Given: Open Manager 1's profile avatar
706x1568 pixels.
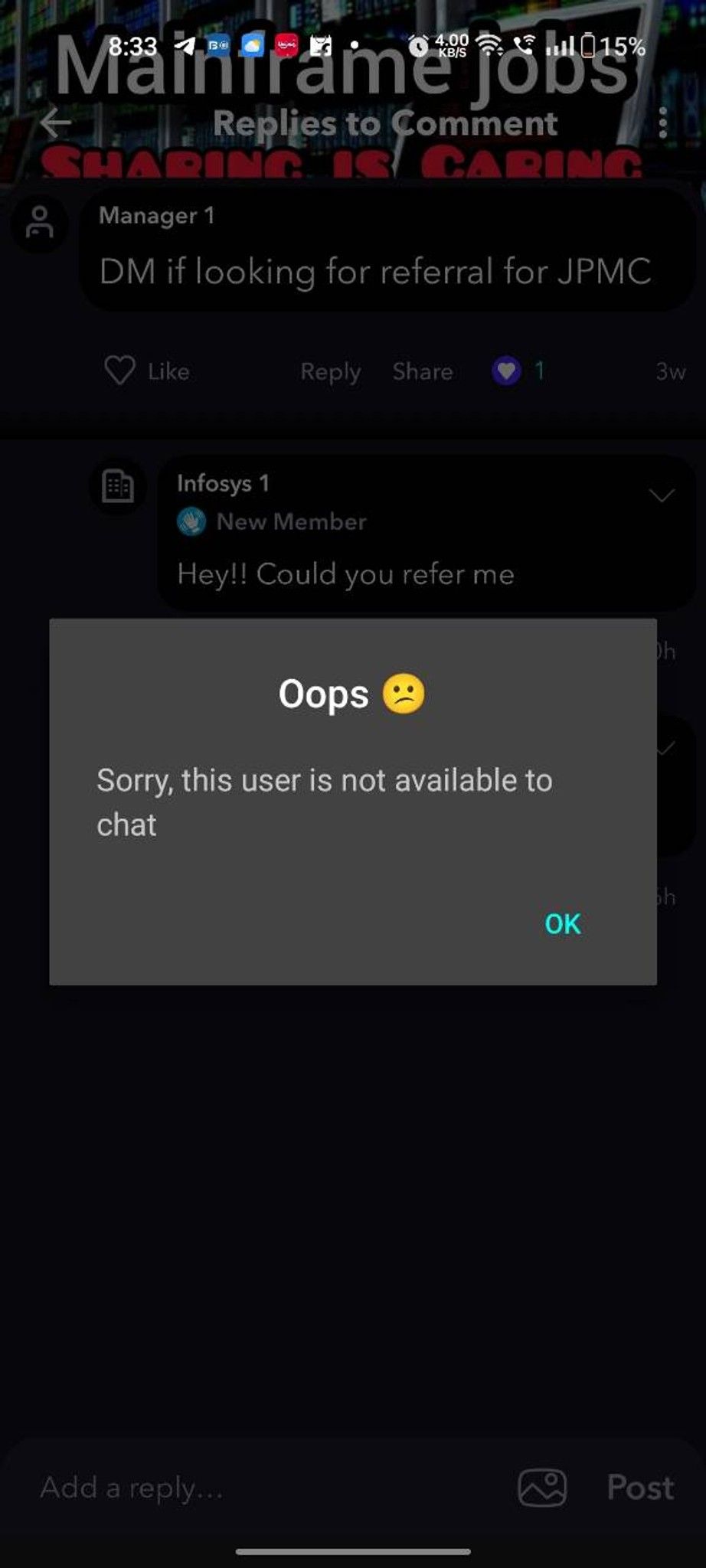Looking at the screenshot, I should click(39, 223).
